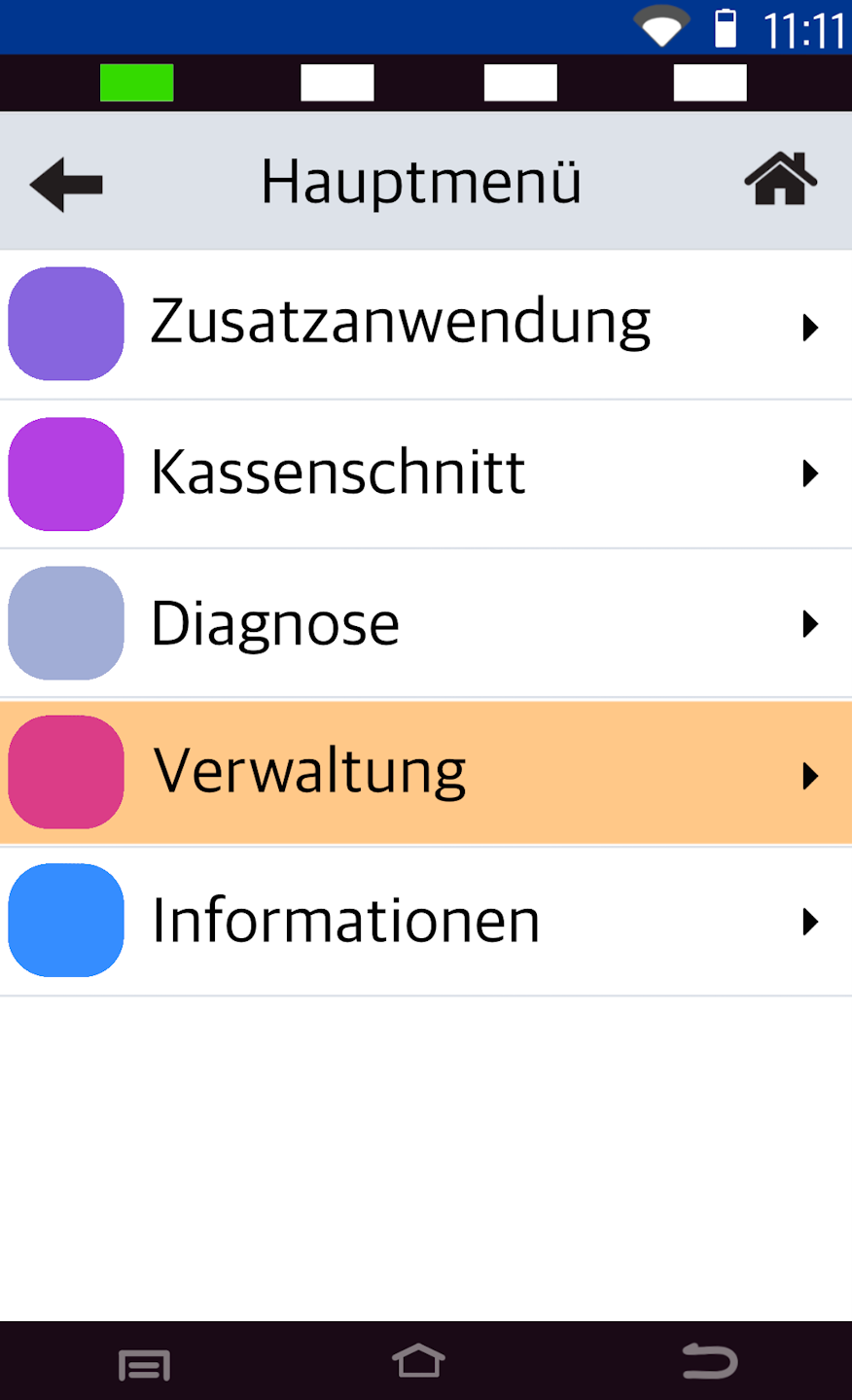Tap the system home button
This screenshot has width=852, height=1400.
(x=418, y=1361)
